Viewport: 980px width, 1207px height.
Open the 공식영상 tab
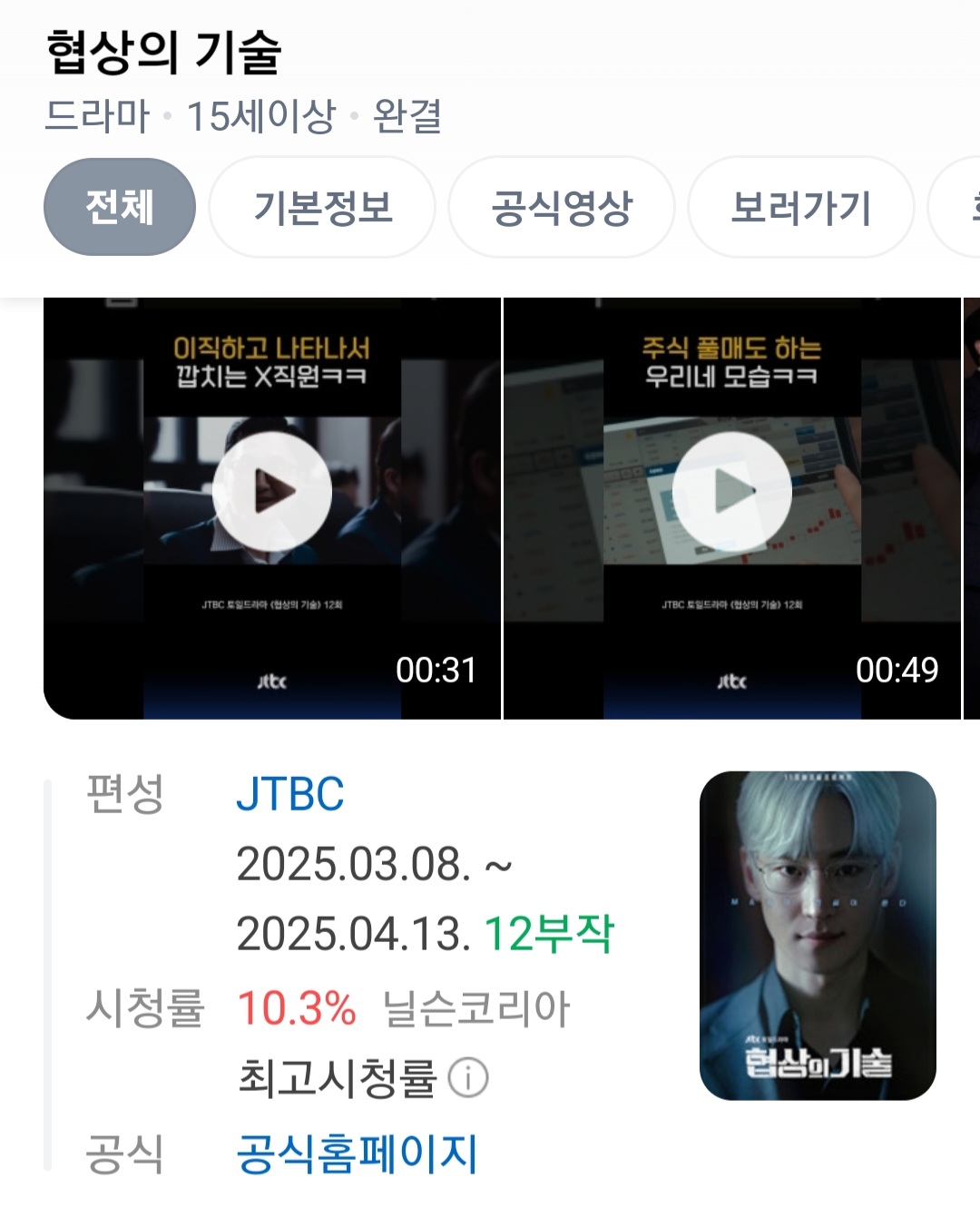click(x=562, y=207)
